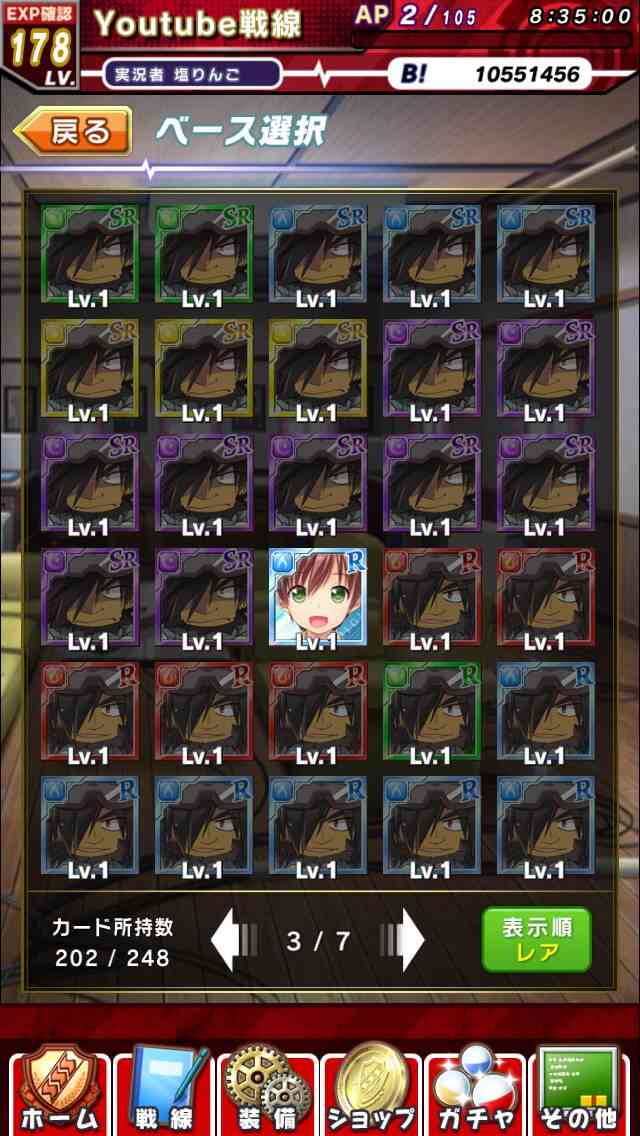Change sort order with 表示順 button
Viewport: 640px width, 1136px height.
pyautogui.click(x=536, y=939)
